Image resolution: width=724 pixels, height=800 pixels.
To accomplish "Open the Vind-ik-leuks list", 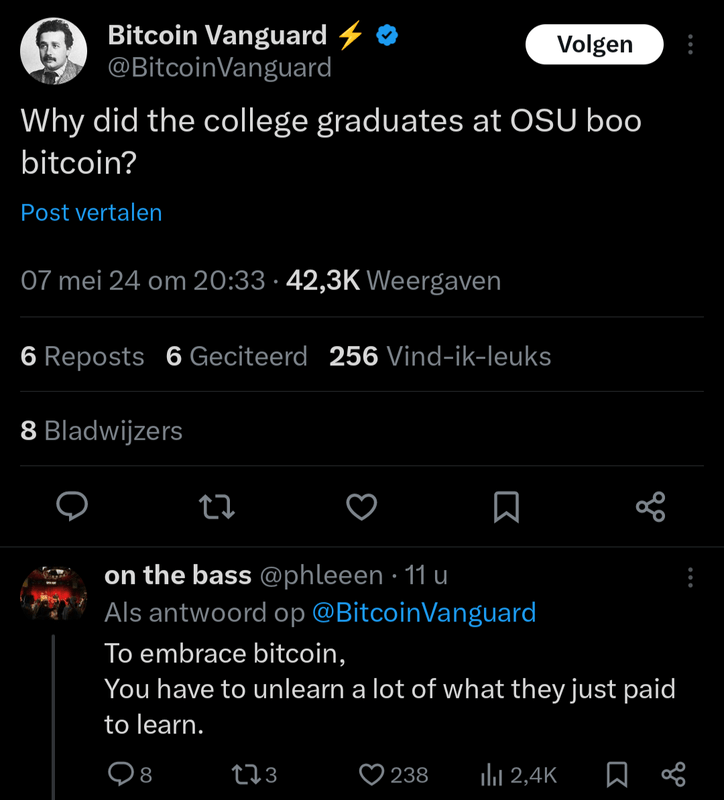I will coord(438,356).
